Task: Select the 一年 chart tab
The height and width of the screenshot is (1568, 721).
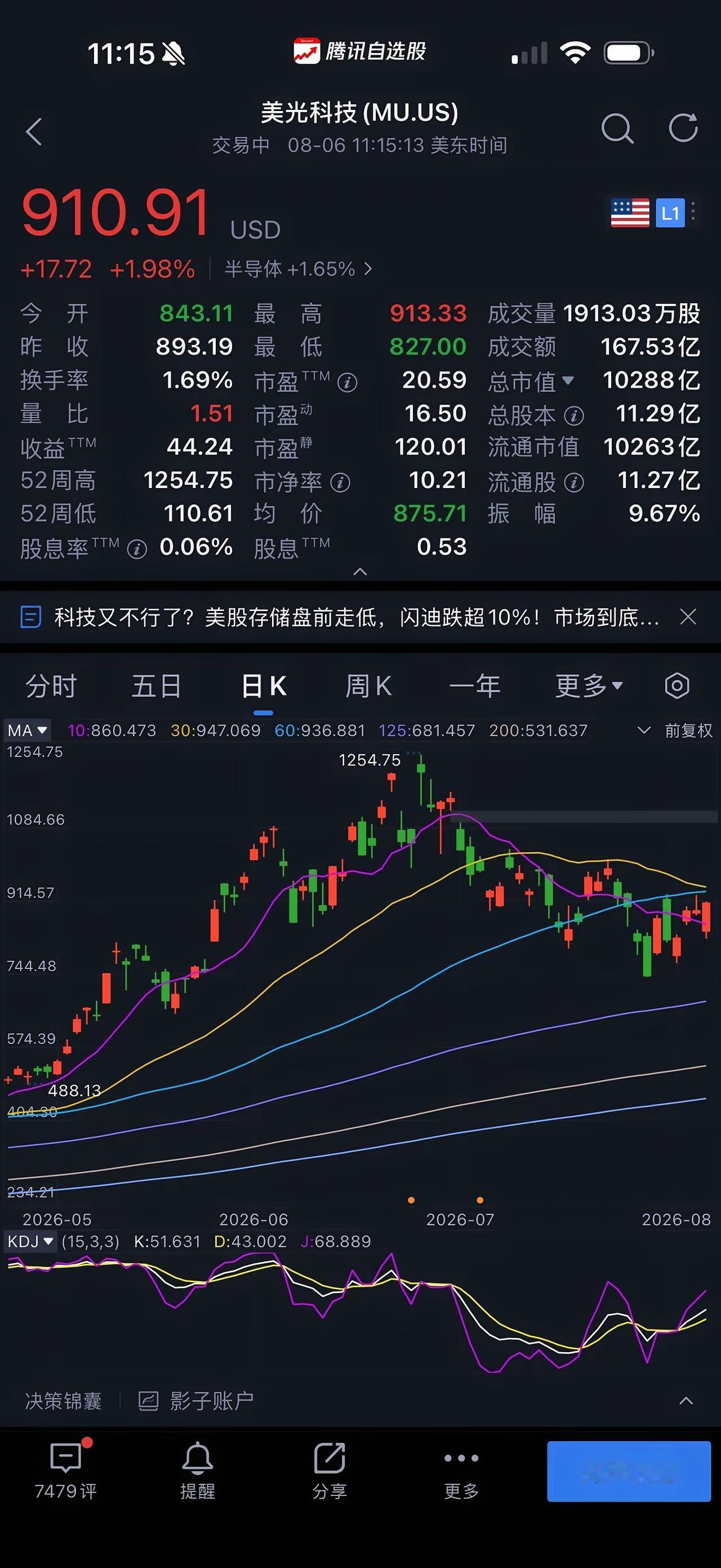Action: pos(475,686)
